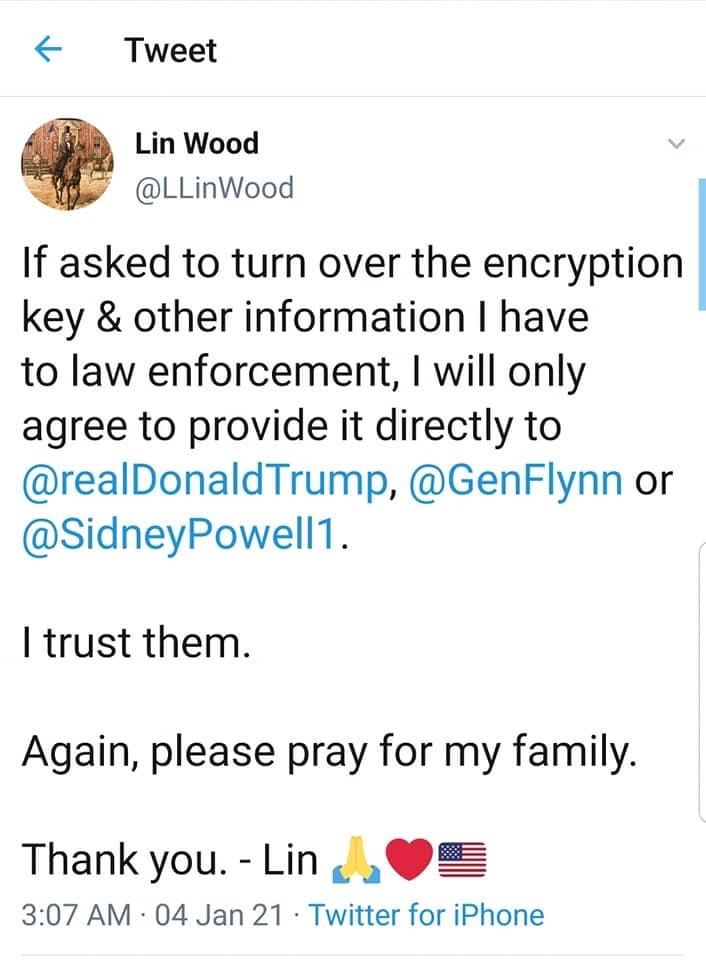The height and width of the screenshot is (960, 706).
Task: Open the @GenFlynn mention
Action: (517, 482)
